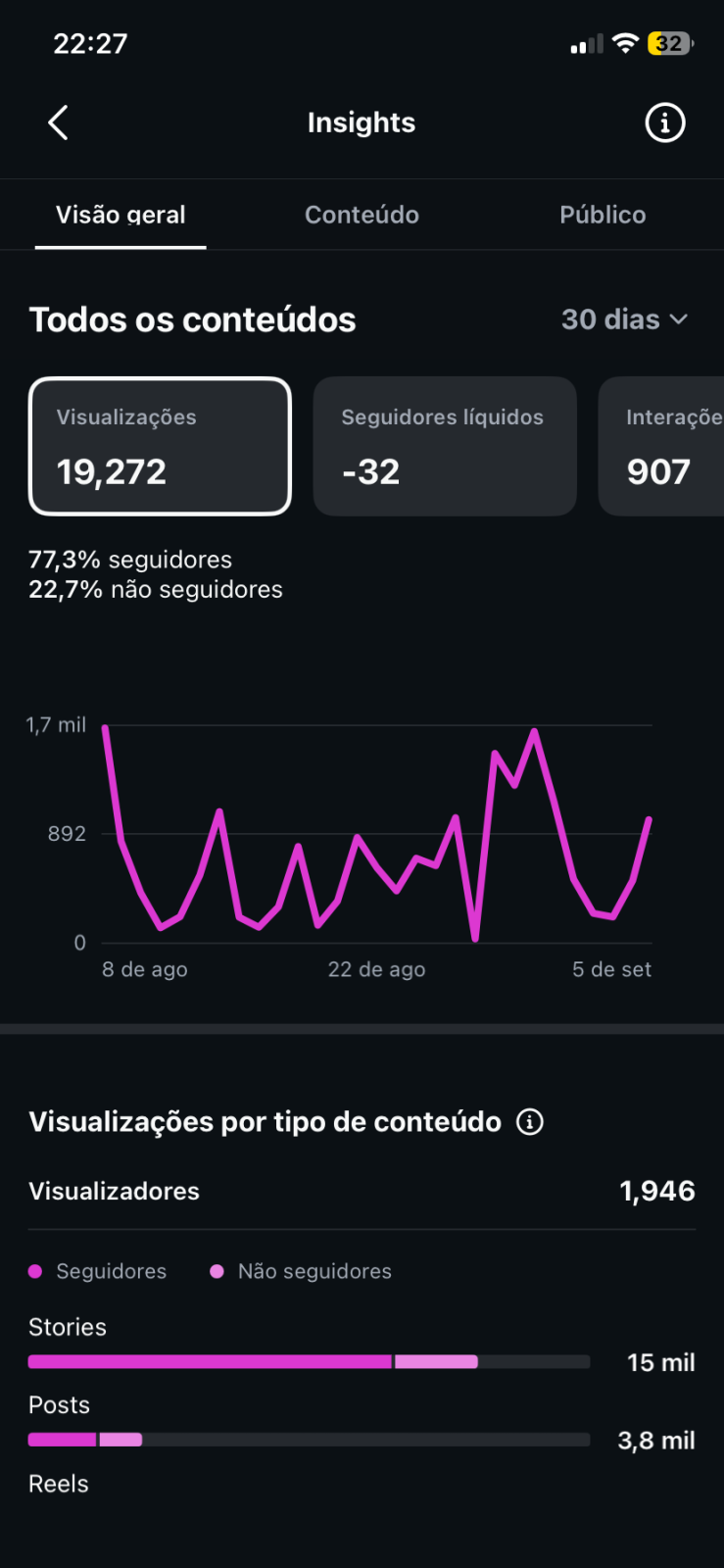Open the 30 dias period dropdown
724x1568 pixels.
(x=625, y=319)
